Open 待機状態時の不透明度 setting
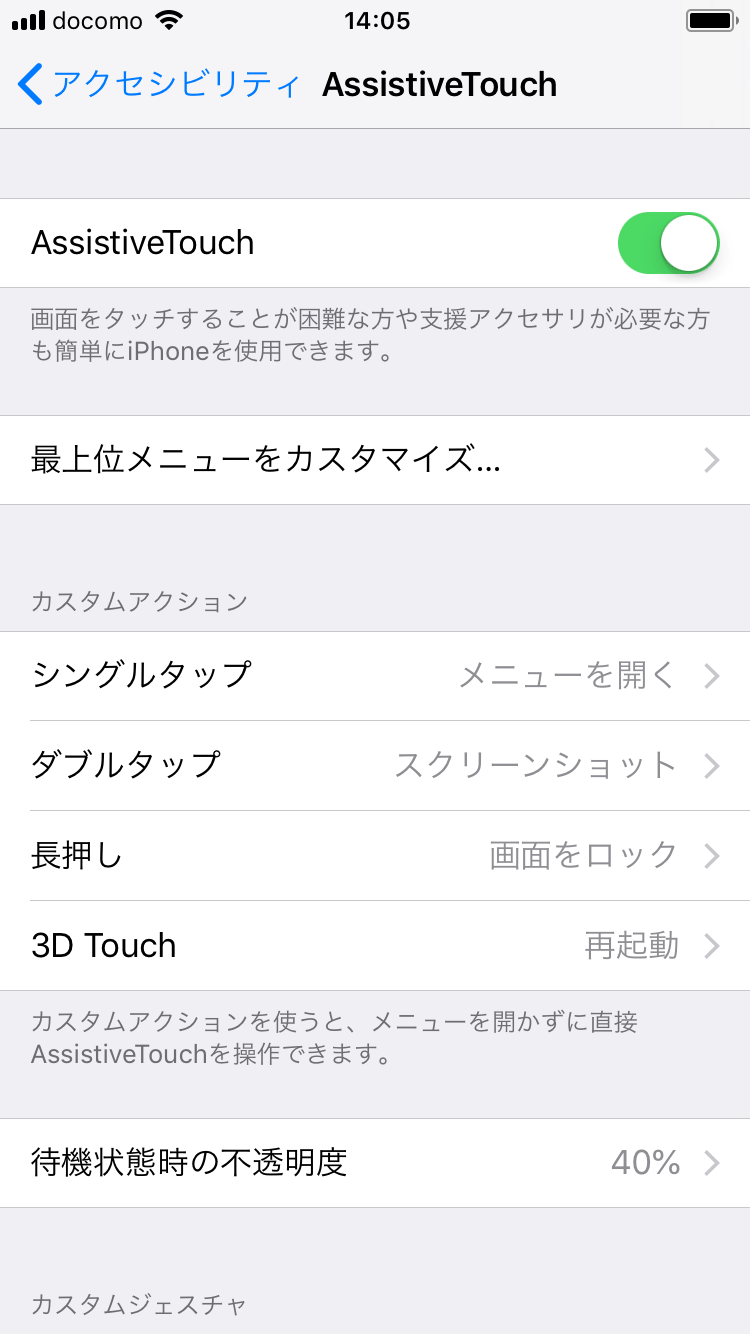This screenshot has height=1334, width=750. coord(375,1163)
